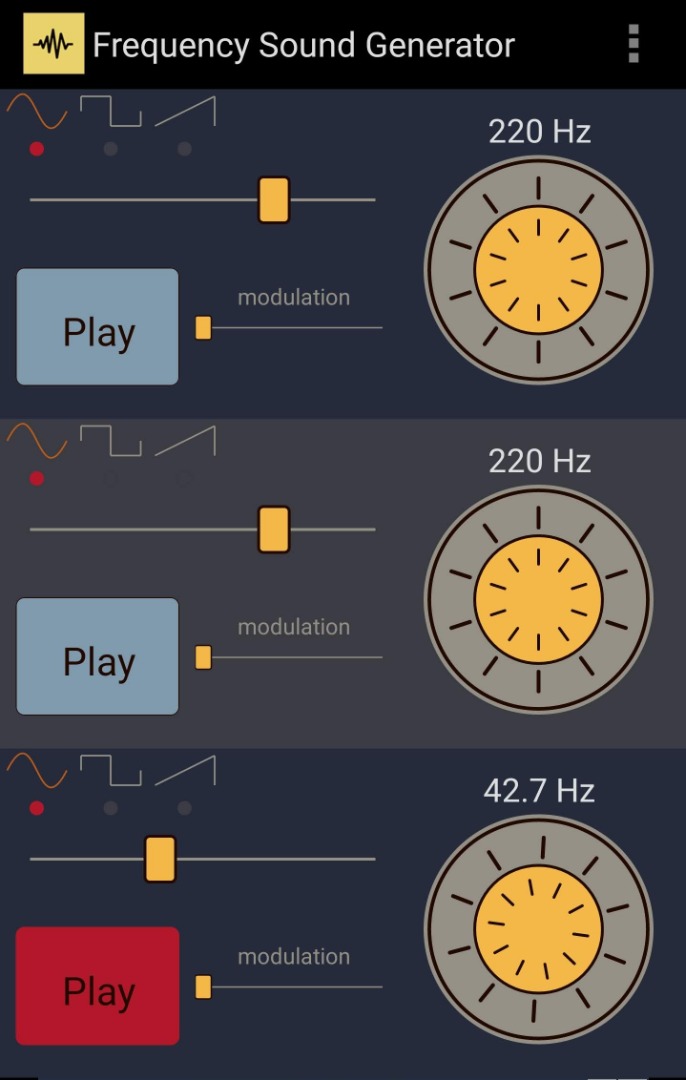Tap the second generator's modulation slider

(x=290, y=658)
